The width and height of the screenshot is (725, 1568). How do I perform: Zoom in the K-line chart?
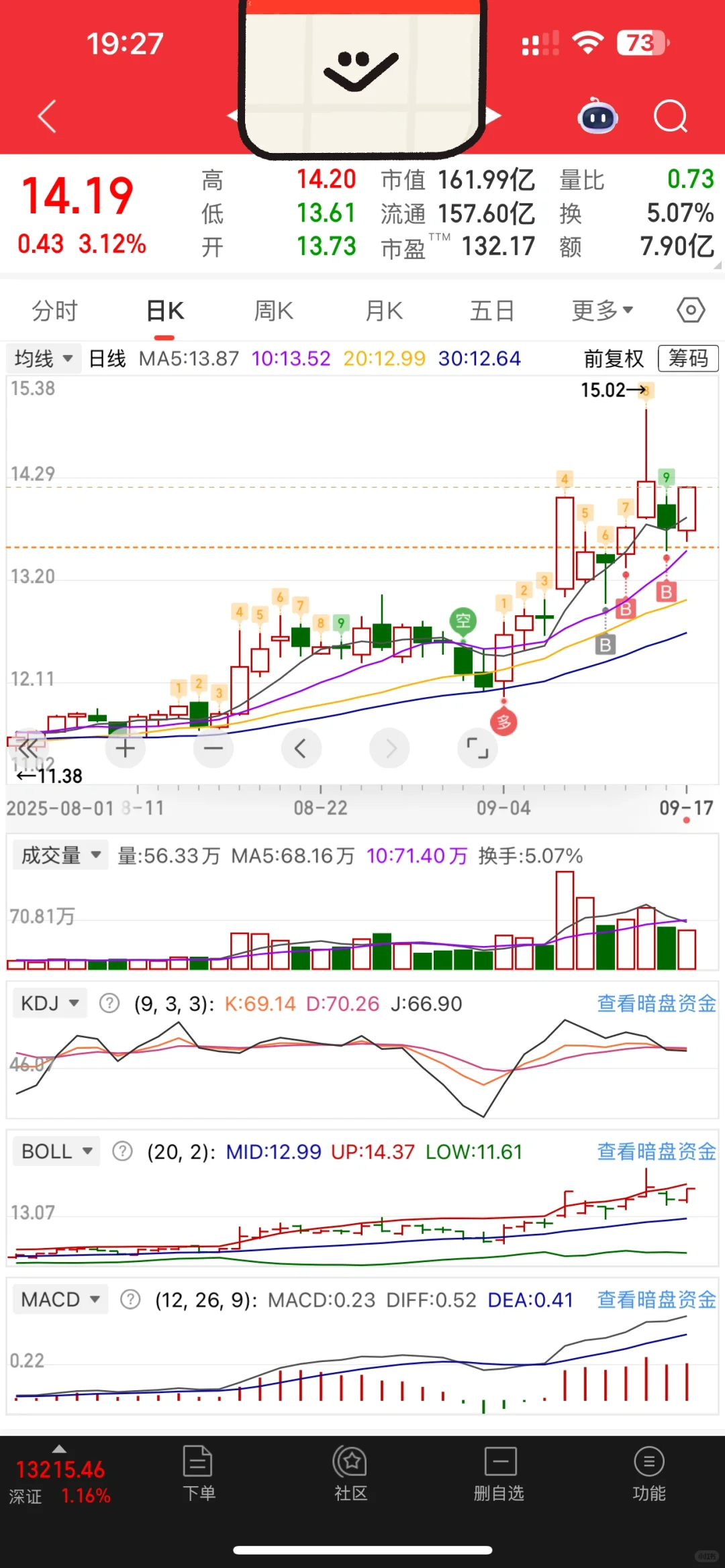(x=126, y=748)
